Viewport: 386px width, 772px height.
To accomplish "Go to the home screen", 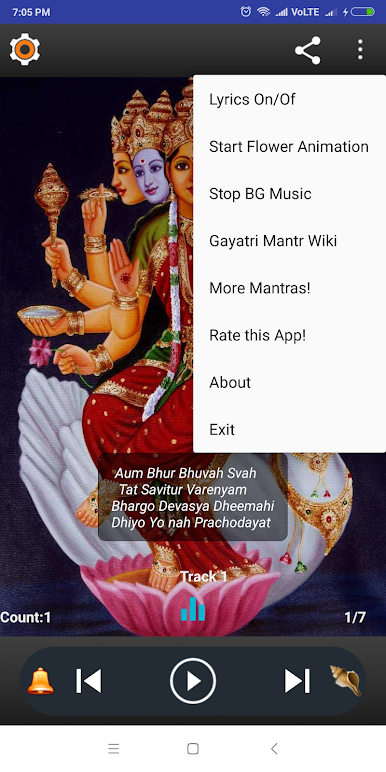I will pos(193,748).
